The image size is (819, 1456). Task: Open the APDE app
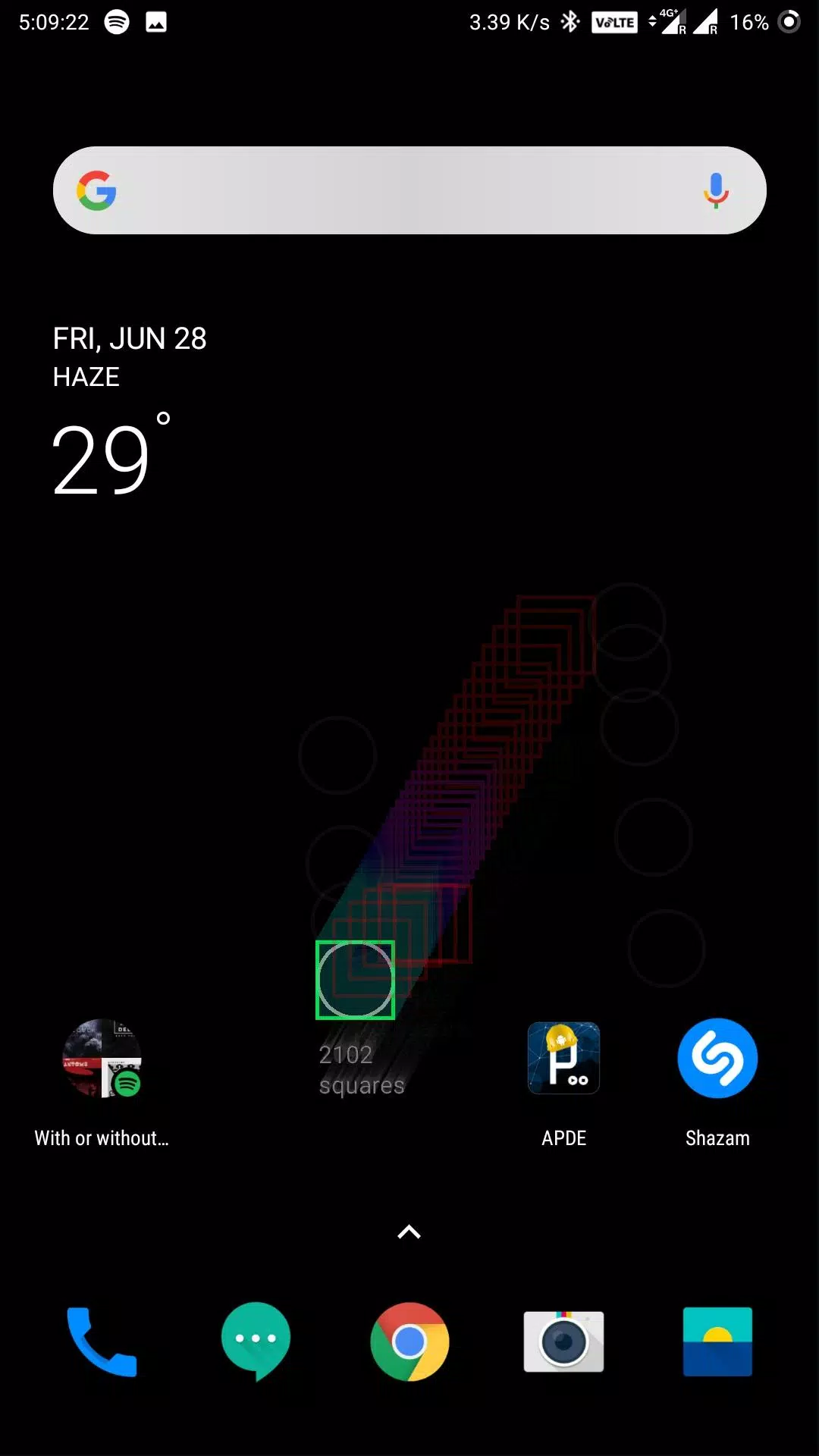click(563, 1058)
